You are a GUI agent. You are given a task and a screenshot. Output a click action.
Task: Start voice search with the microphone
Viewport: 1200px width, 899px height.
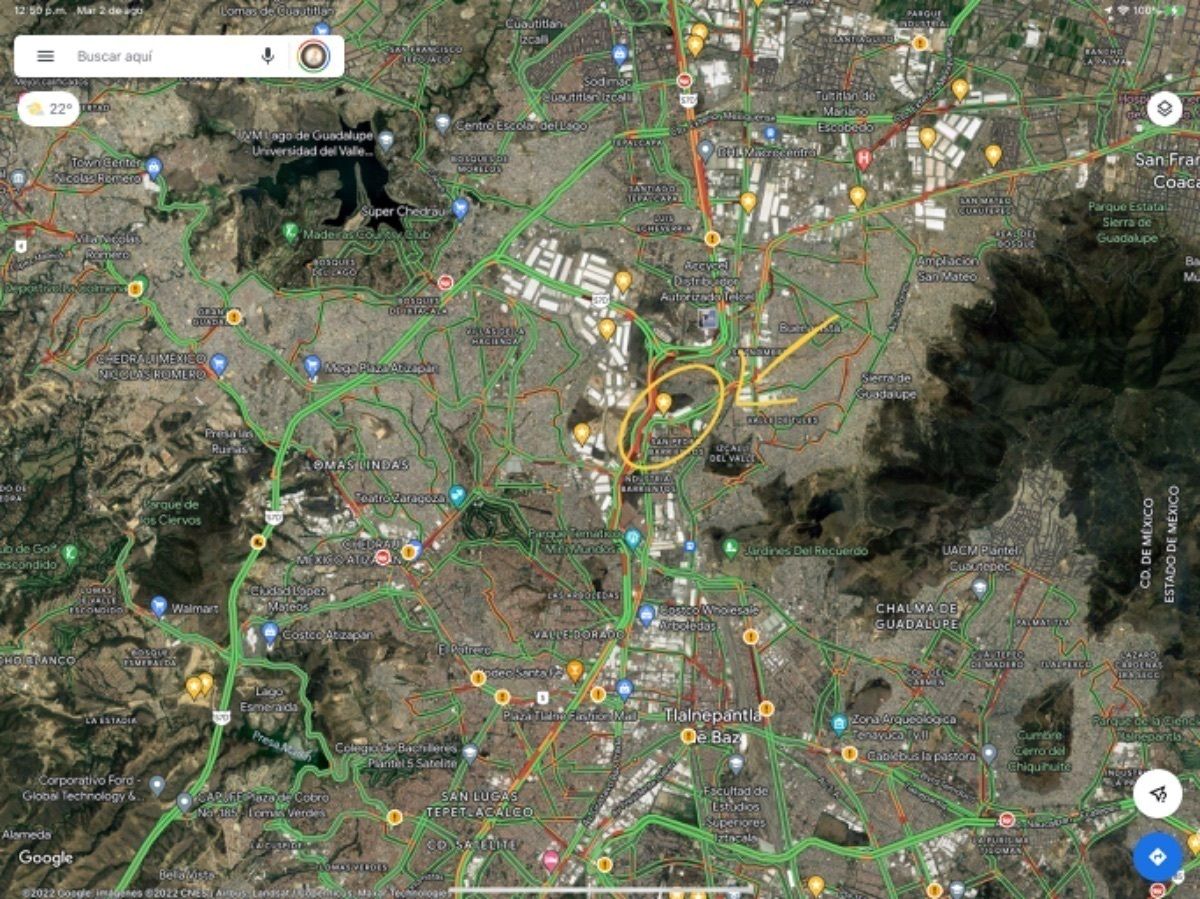(x=267, y=56)
